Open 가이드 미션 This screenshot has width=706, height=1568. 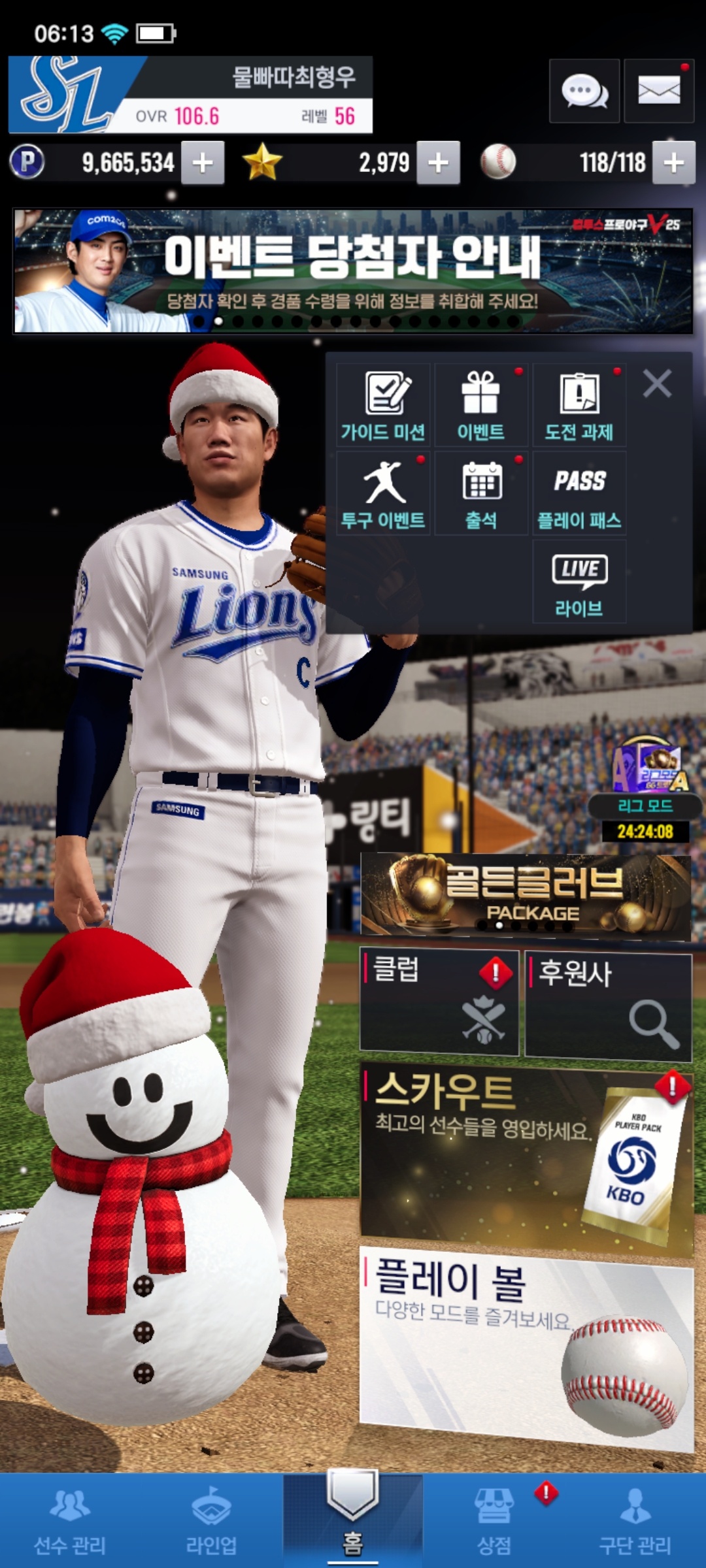(x=383, y=405)
